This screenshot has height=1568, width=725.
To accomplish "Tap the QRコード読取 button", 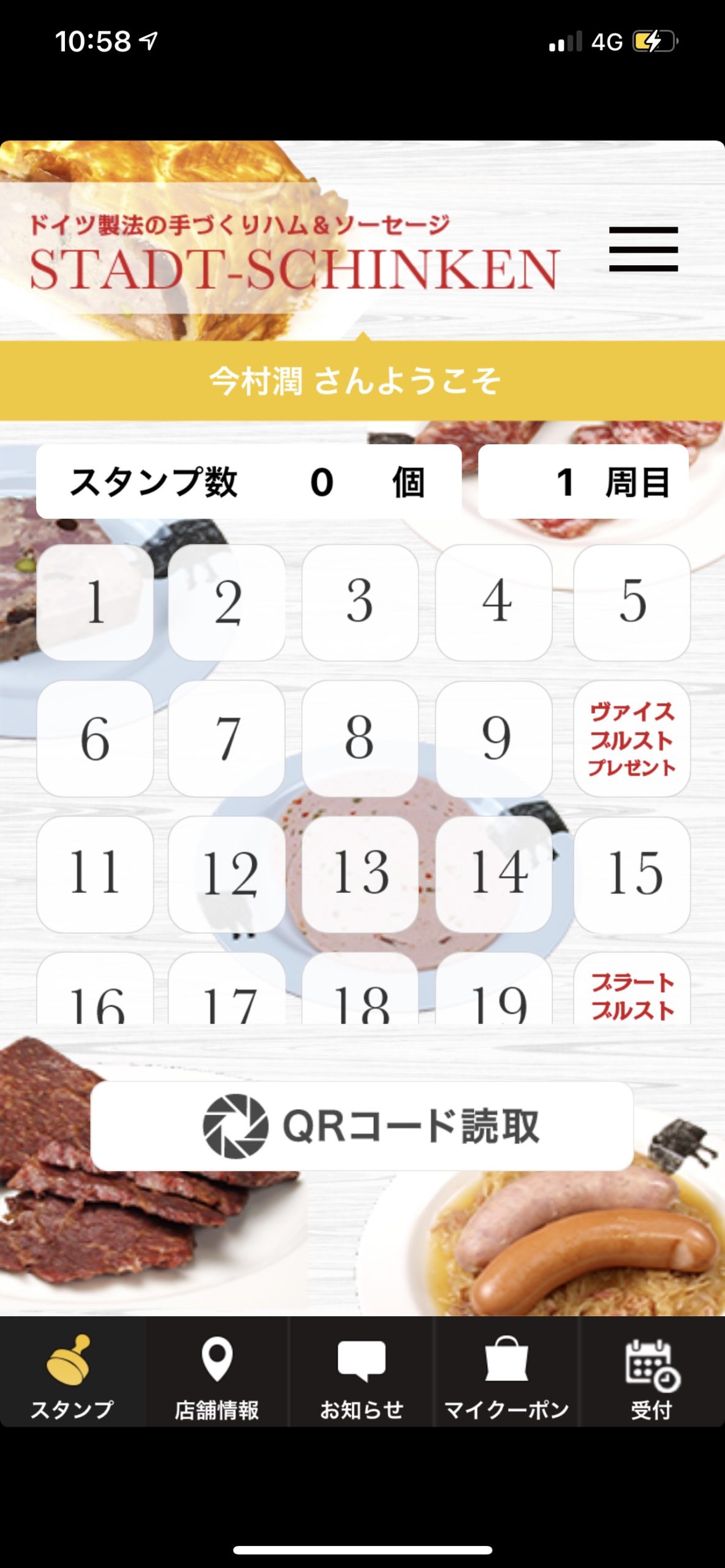I will click(362, 1126).
